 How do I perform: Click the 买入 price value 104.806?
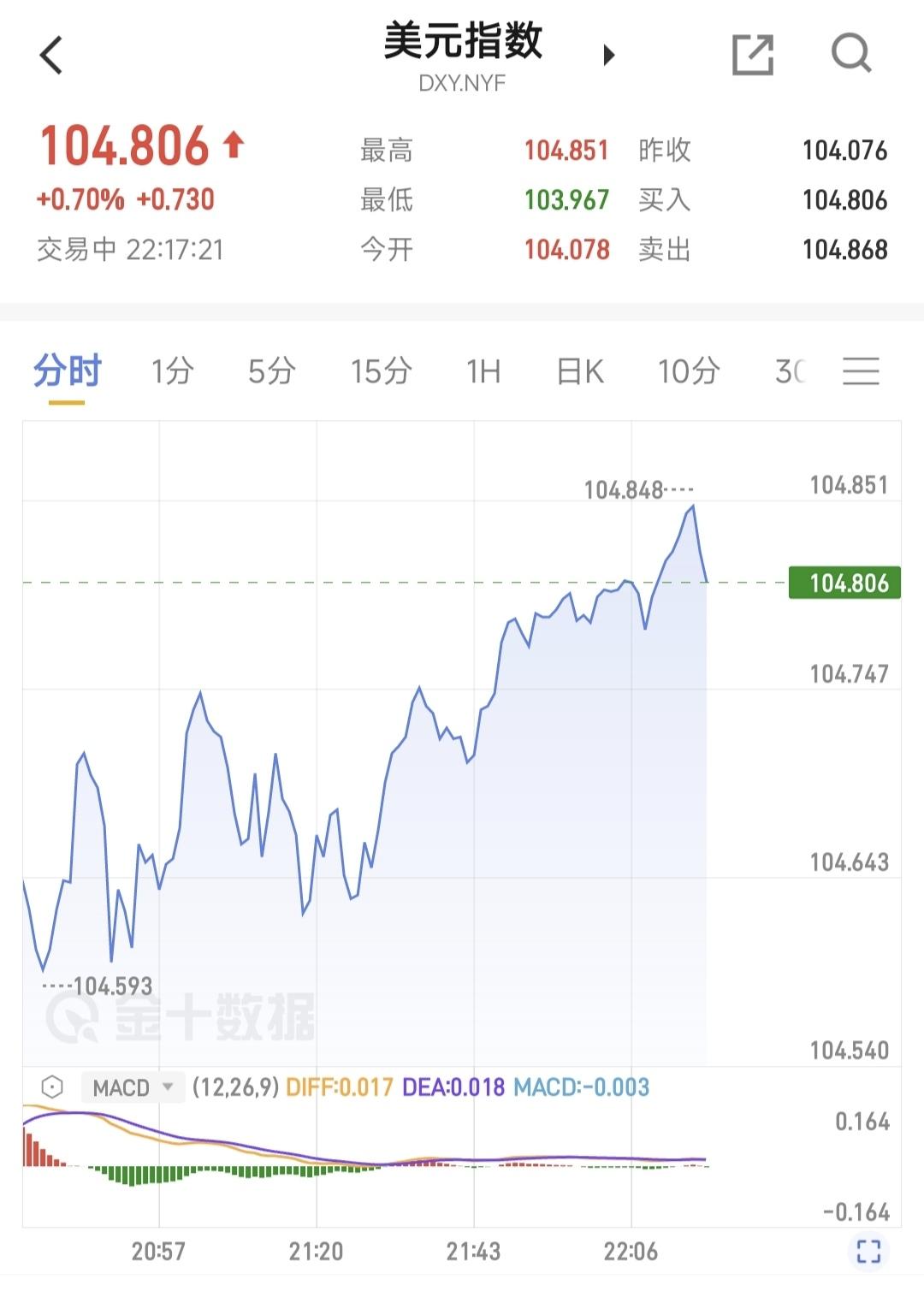844,199
